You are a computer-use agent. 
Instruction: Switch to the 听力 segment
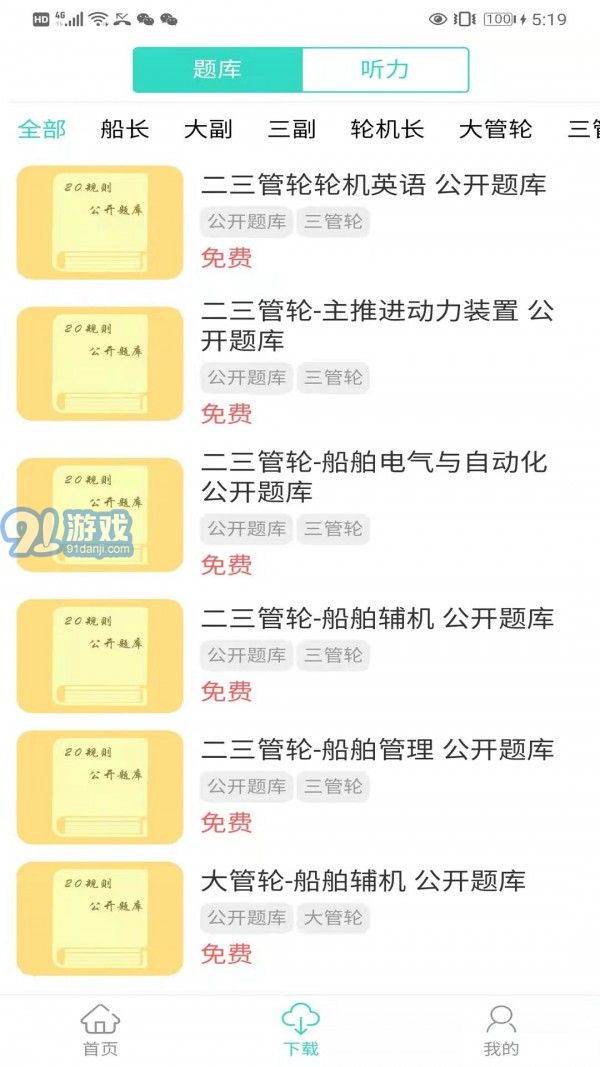click(385, 70)
